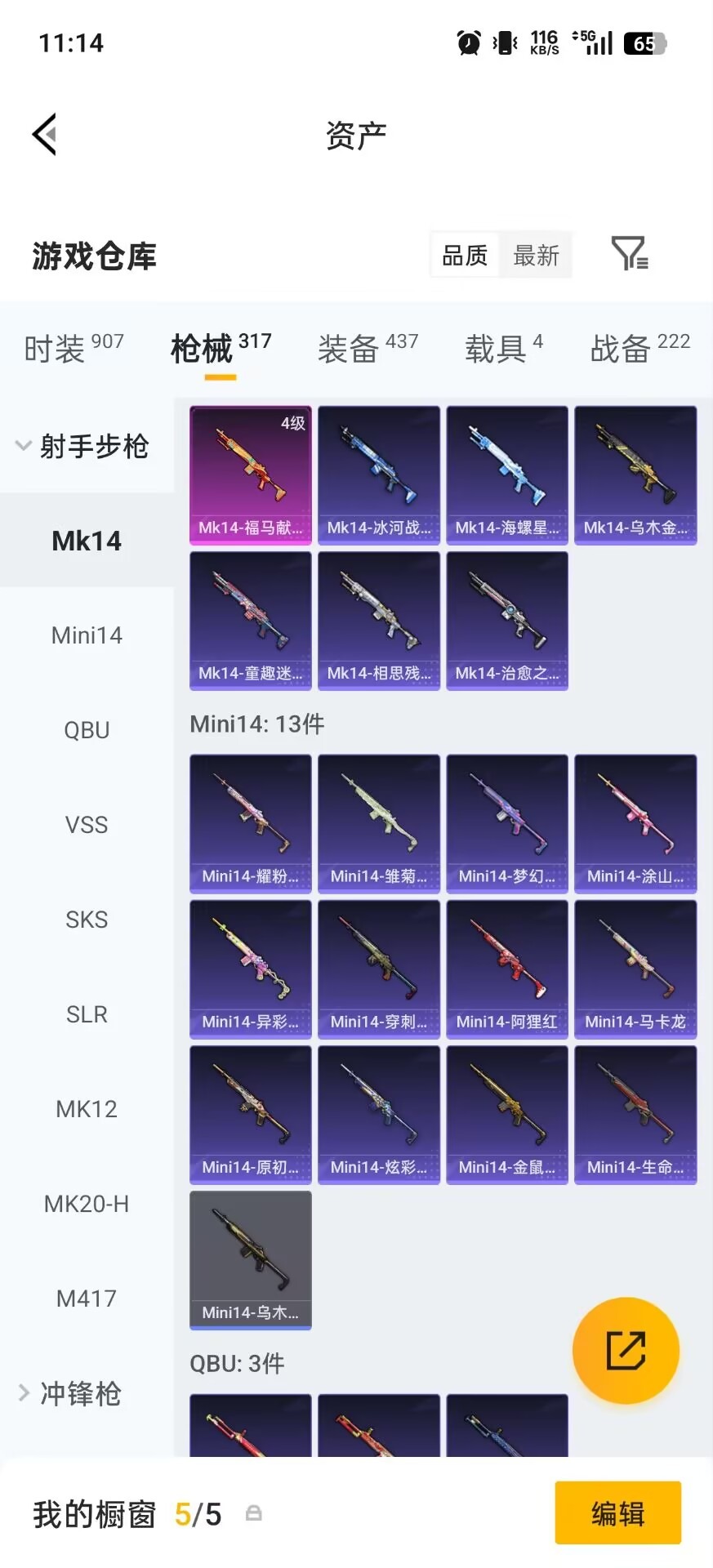Screen dimensions: 713x1568
Task: Open the filter funnel icon
Action: (627, 255)
